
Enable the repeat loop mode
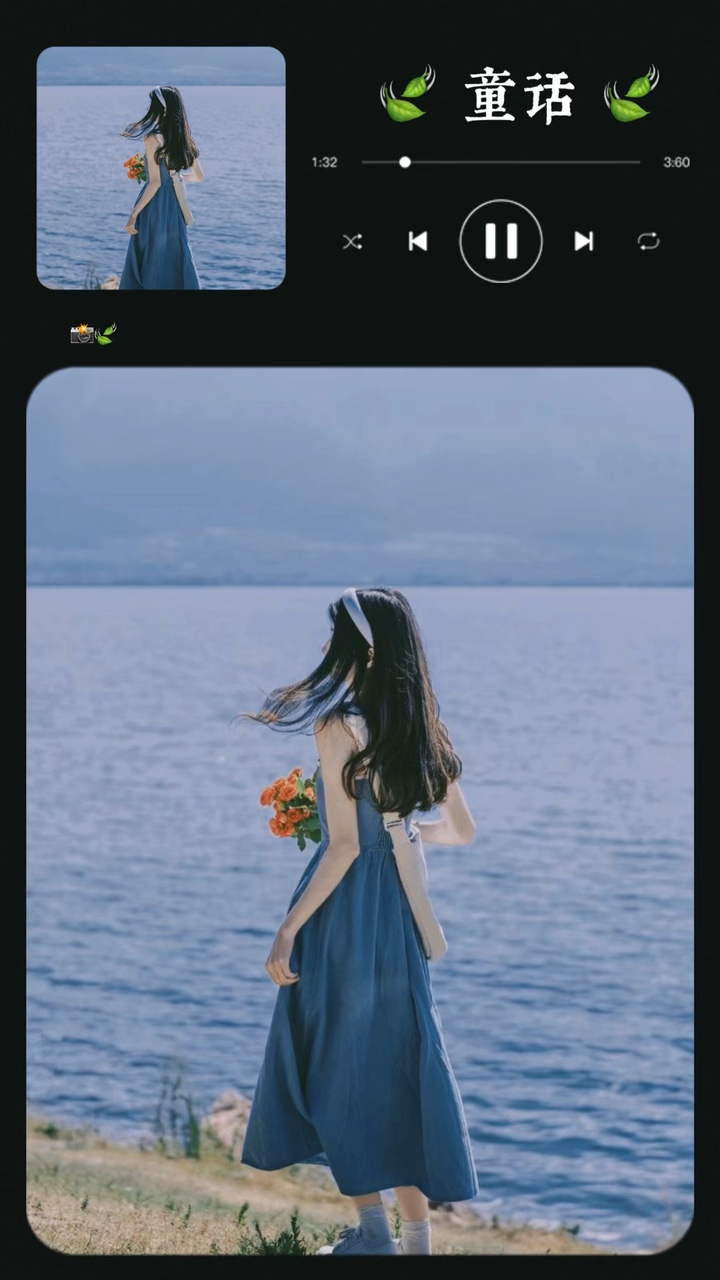[x=648, y=241]
